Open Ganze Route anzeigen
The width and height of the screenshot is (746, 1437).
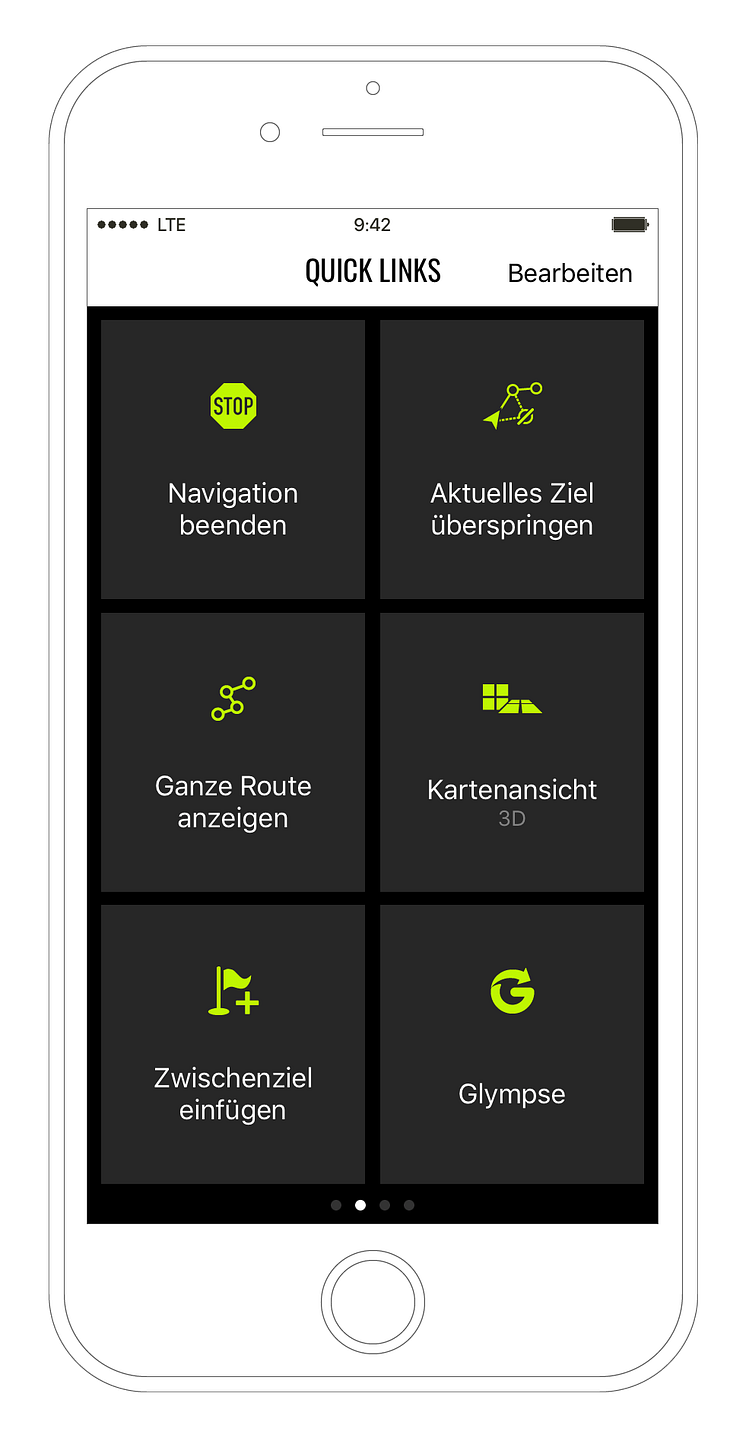click(233, 752)
